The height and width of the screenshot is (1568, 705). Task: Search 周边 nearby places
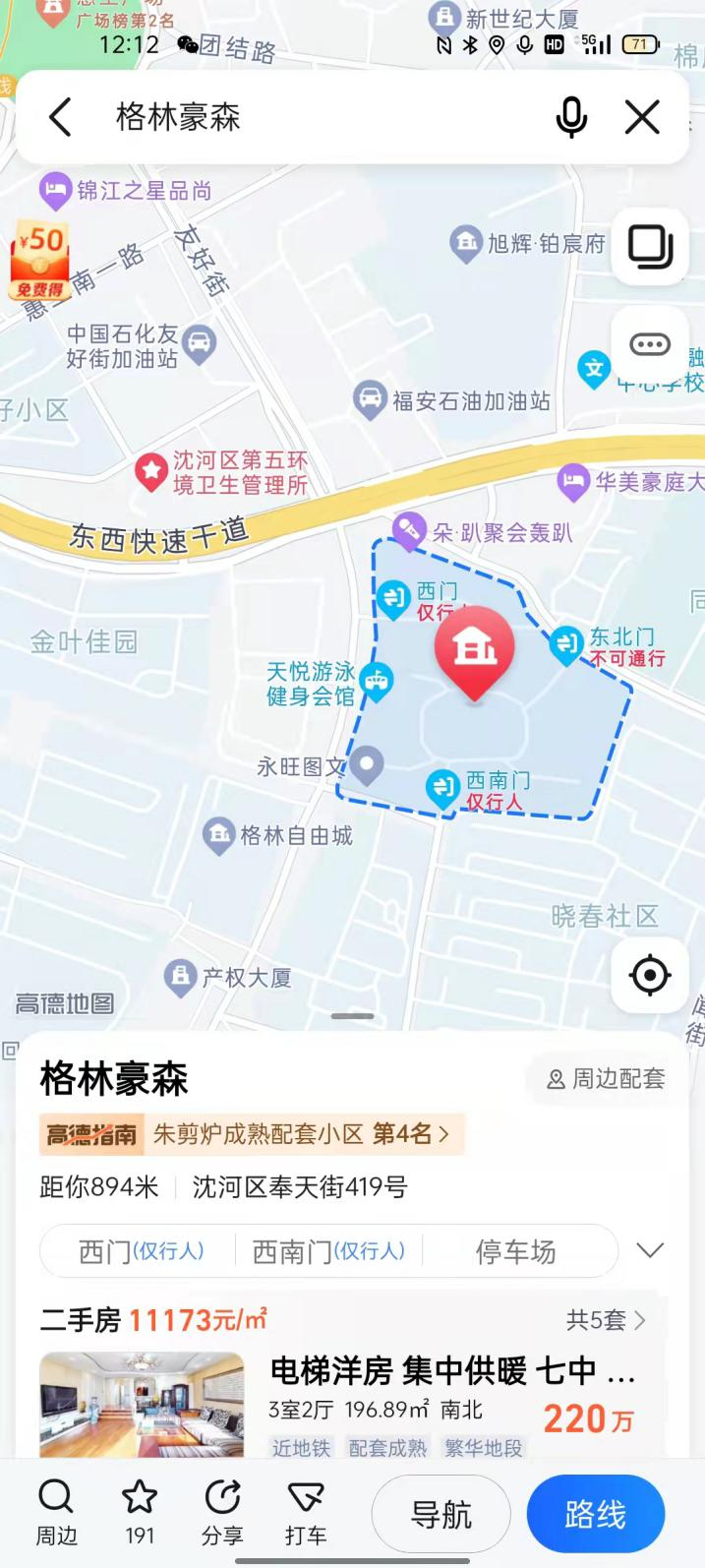(56, 1513)
